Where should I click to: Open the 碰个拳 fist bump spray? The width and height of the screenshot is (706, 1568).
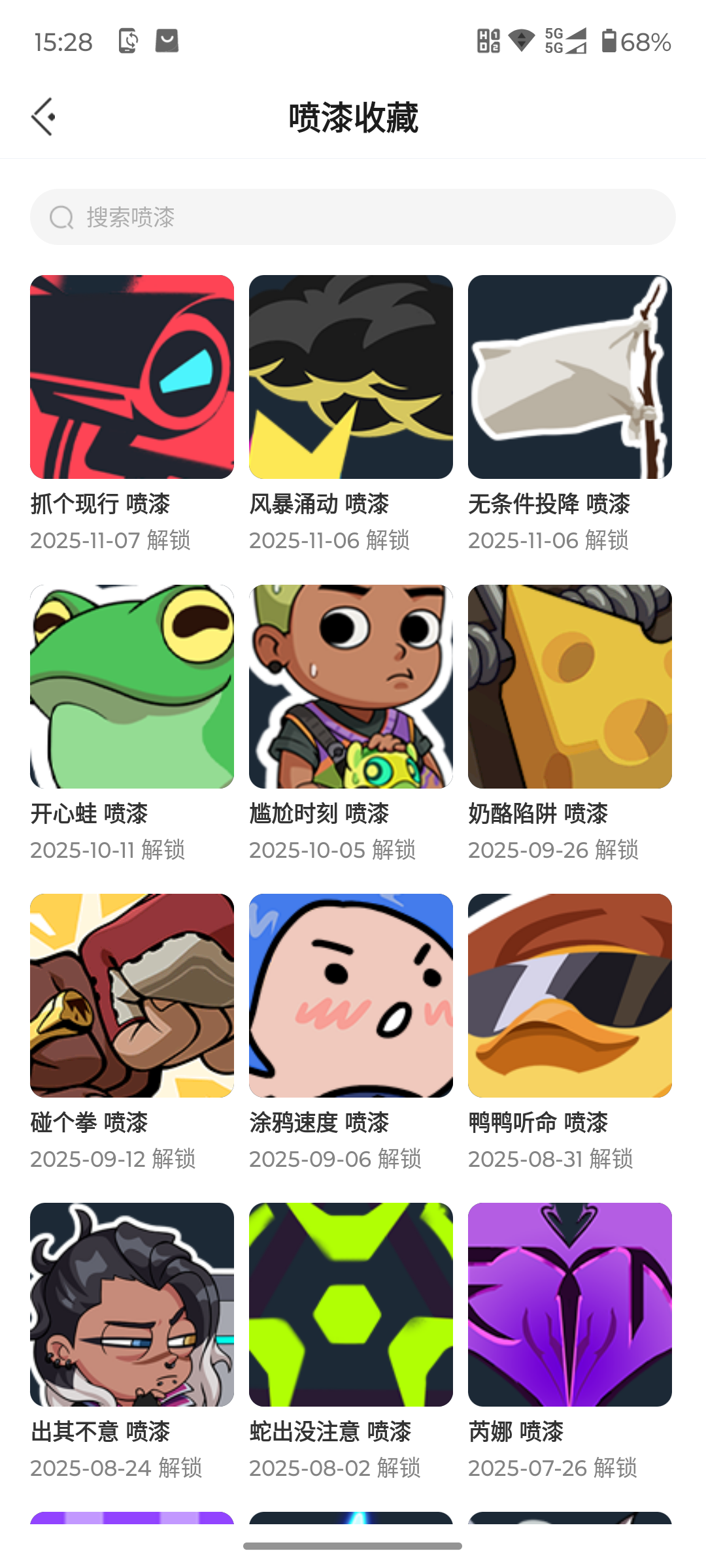coord(132,995)
